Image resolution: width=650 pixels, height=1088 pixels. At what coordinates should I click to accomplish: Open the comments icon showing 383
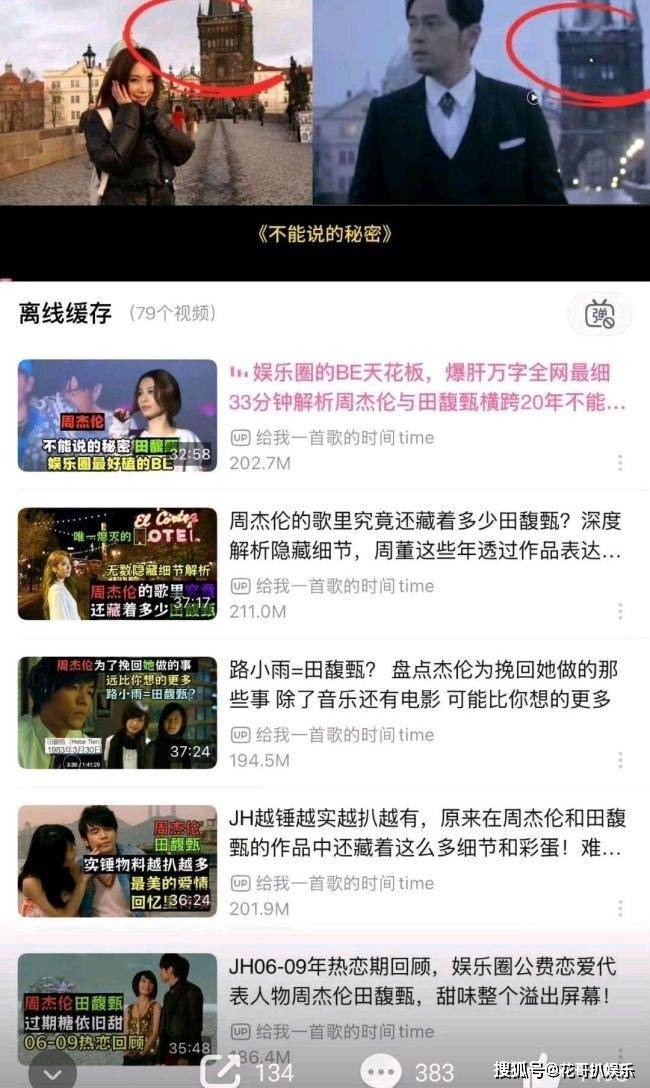[381, 1071]
